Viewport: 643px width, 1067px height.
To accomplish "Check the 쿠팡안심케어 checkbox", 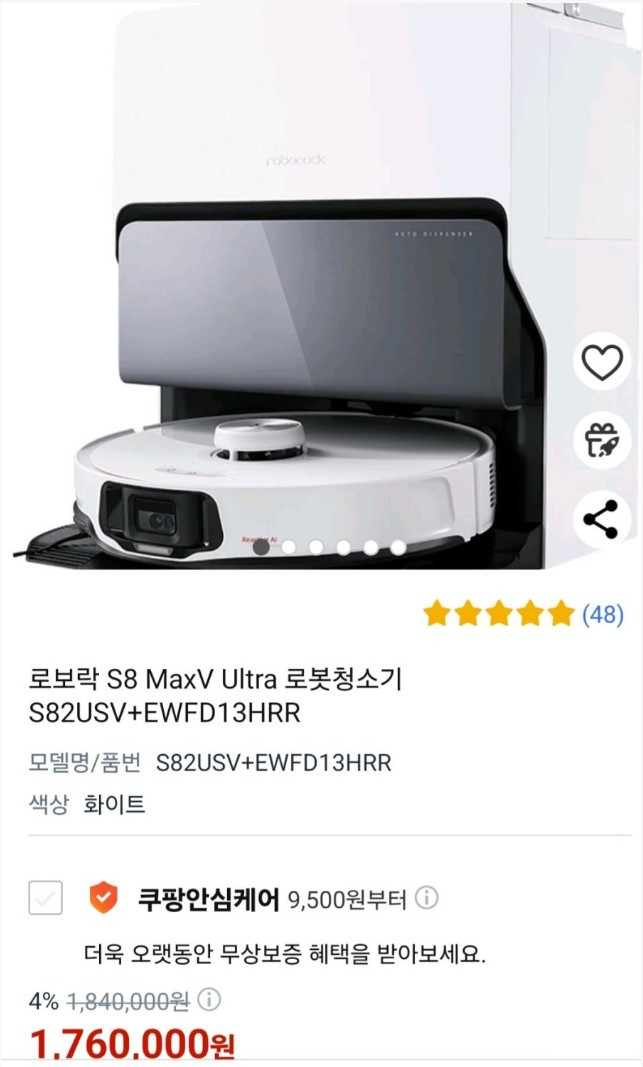I will pos(46,898).
